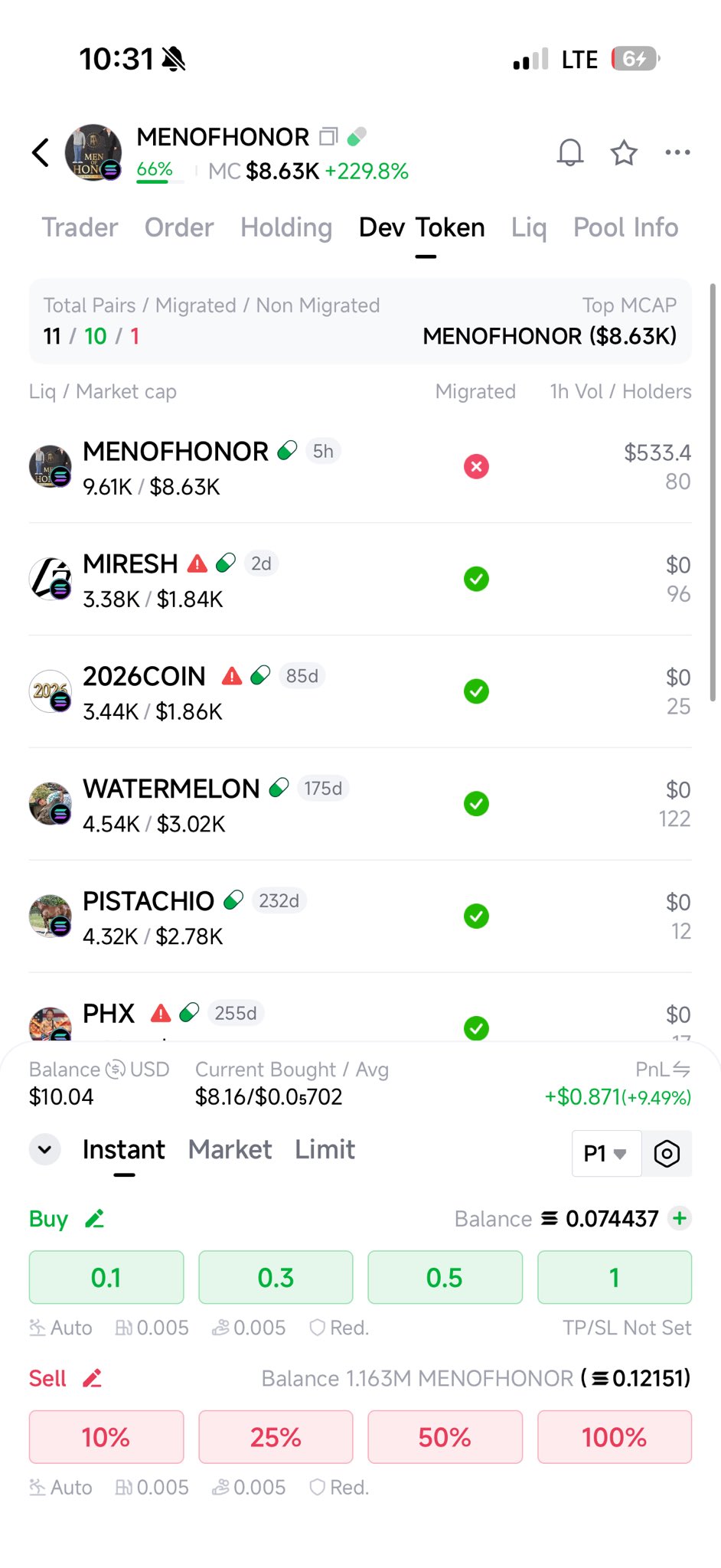Image resolution: width=721 pixels, height=1568 pixels.
Task: Open the notifications bell
Action: click(569, 152)
